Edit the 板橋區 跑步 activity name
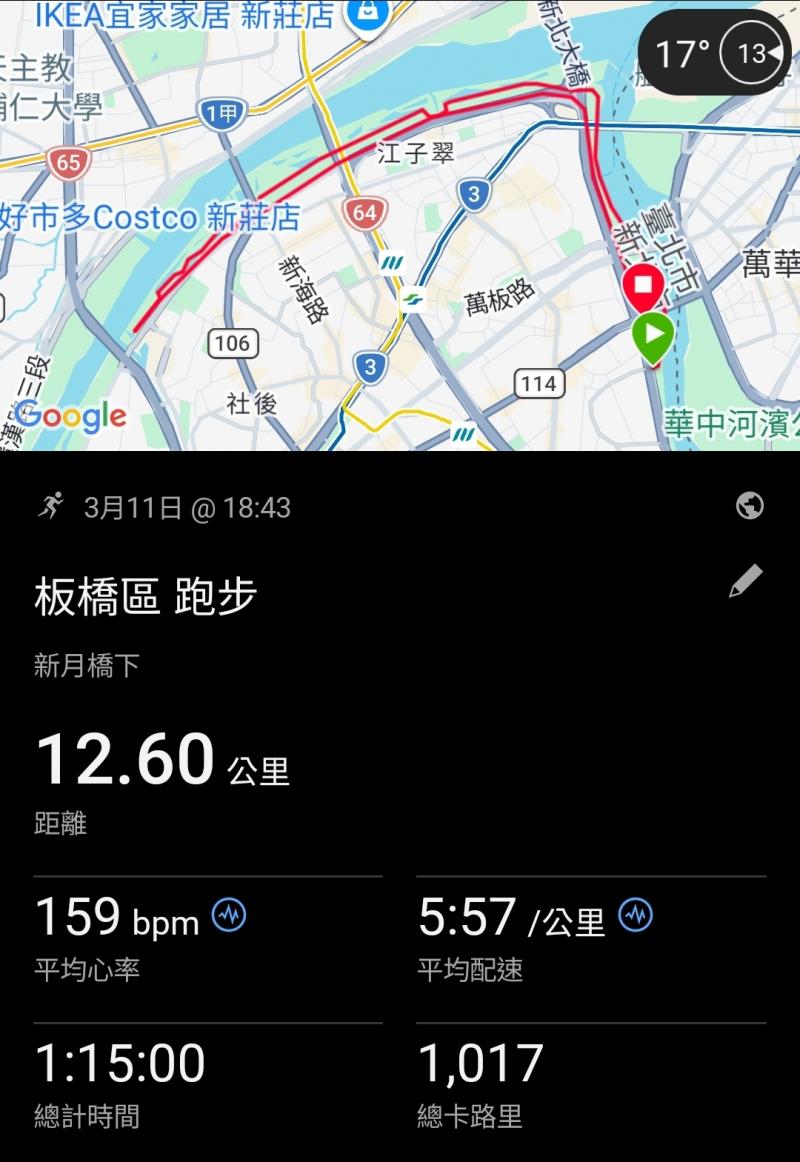The height and width of the screenshot is (1162, 800). (746, 581)
